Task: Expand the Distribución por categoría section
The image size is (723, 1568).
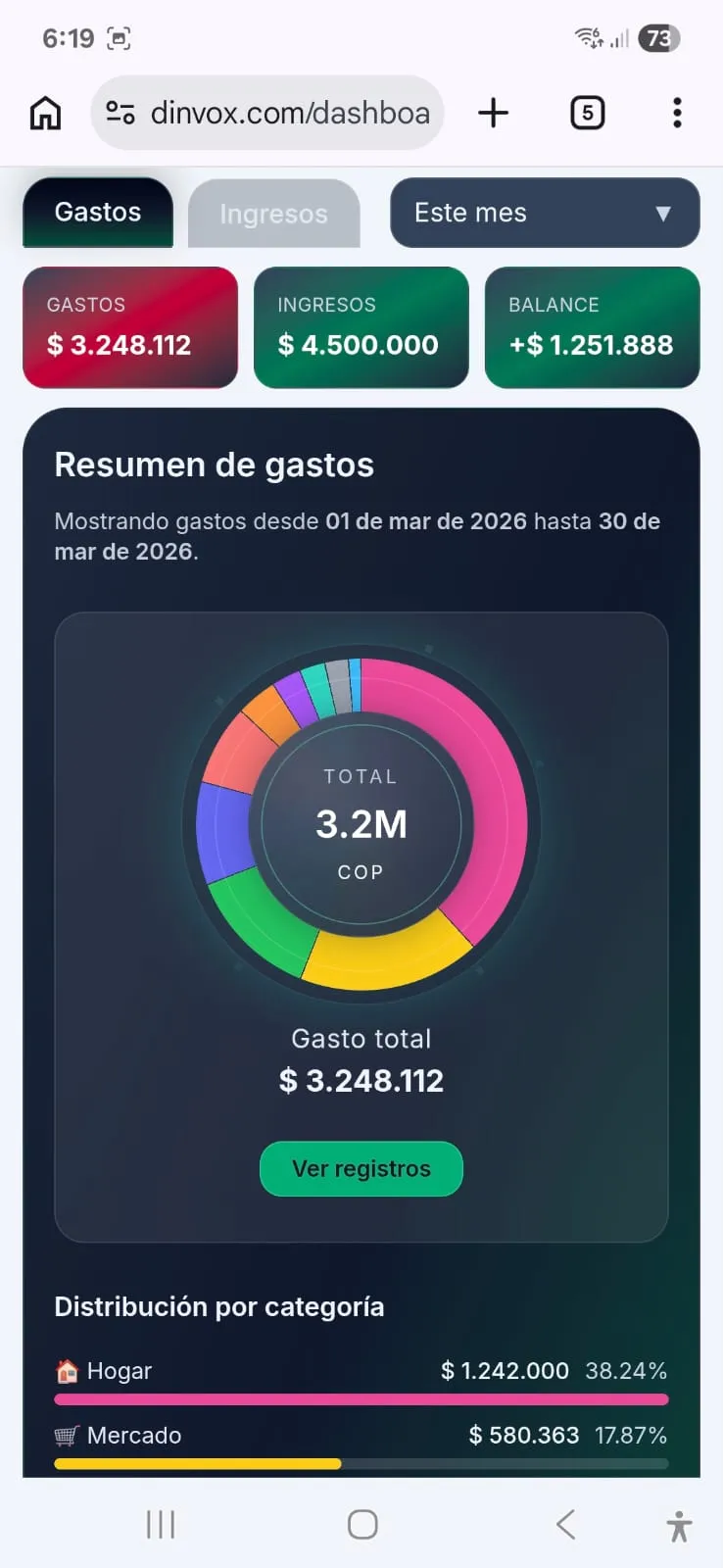Action: pos(218,1306)
